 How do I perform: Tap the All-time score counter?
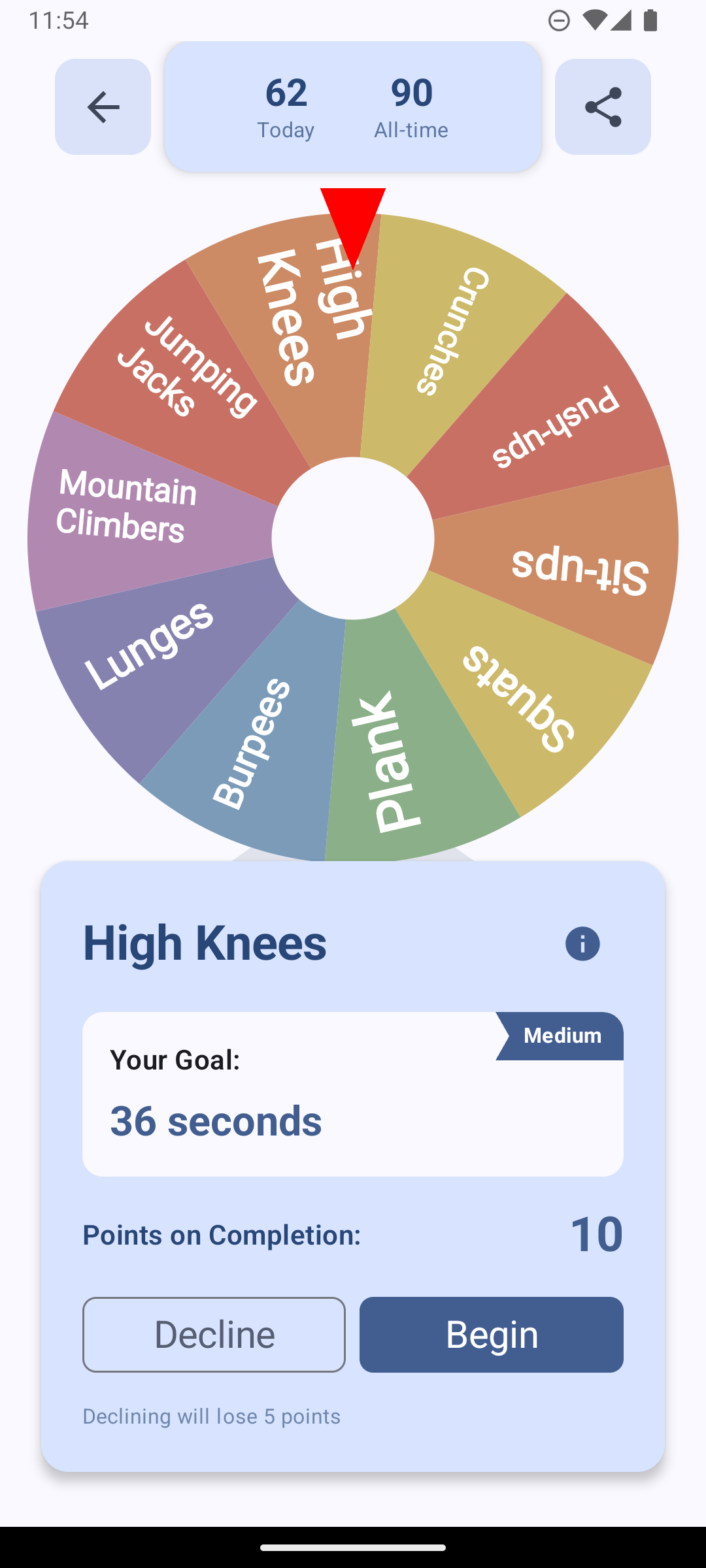[x=411, y=106]
